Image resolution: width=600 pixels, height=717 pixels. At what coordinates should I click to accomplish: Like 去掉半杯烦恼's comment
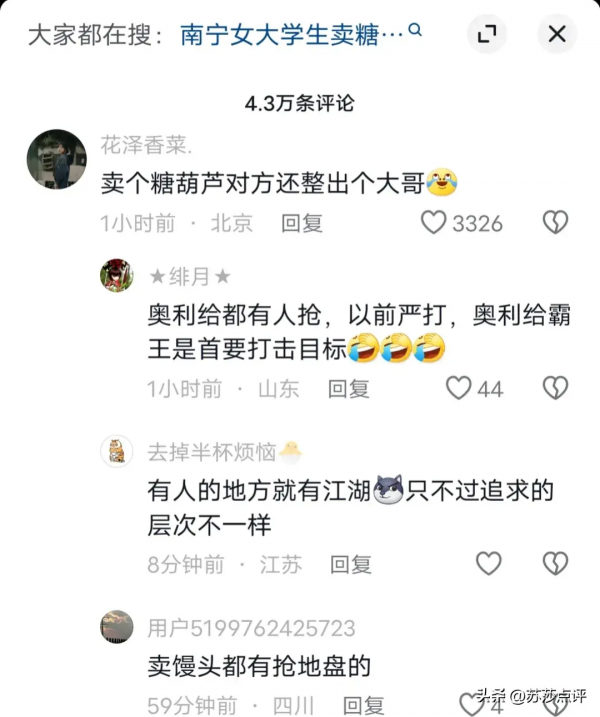(x=488, y=564)
